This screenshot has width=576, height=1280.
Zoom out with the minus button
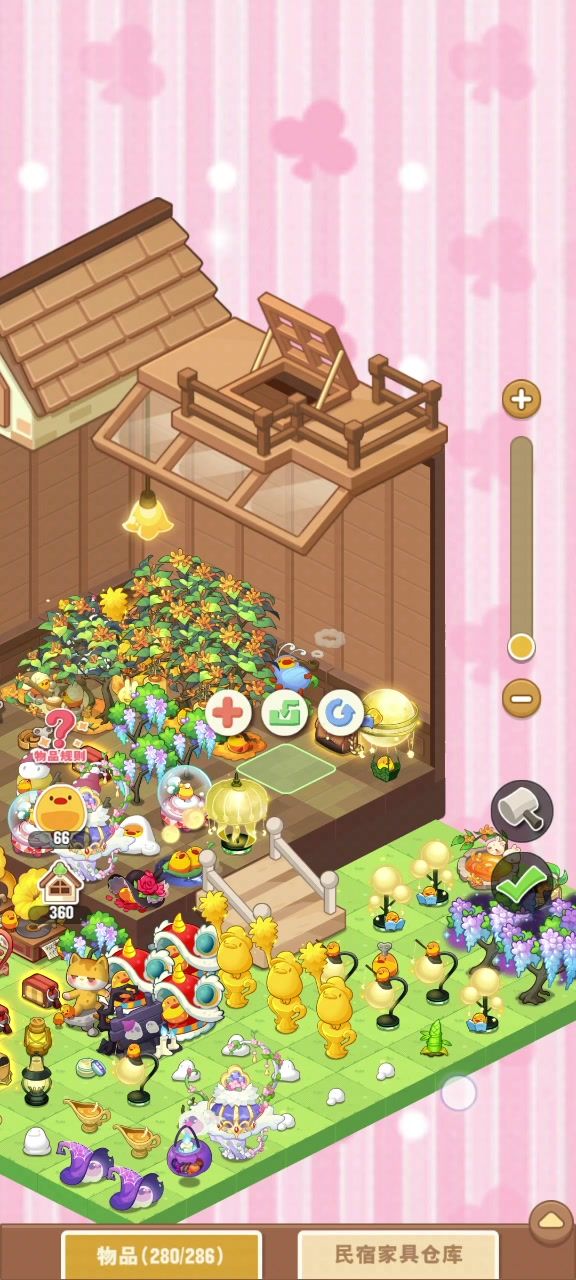(x=521, y=698)
